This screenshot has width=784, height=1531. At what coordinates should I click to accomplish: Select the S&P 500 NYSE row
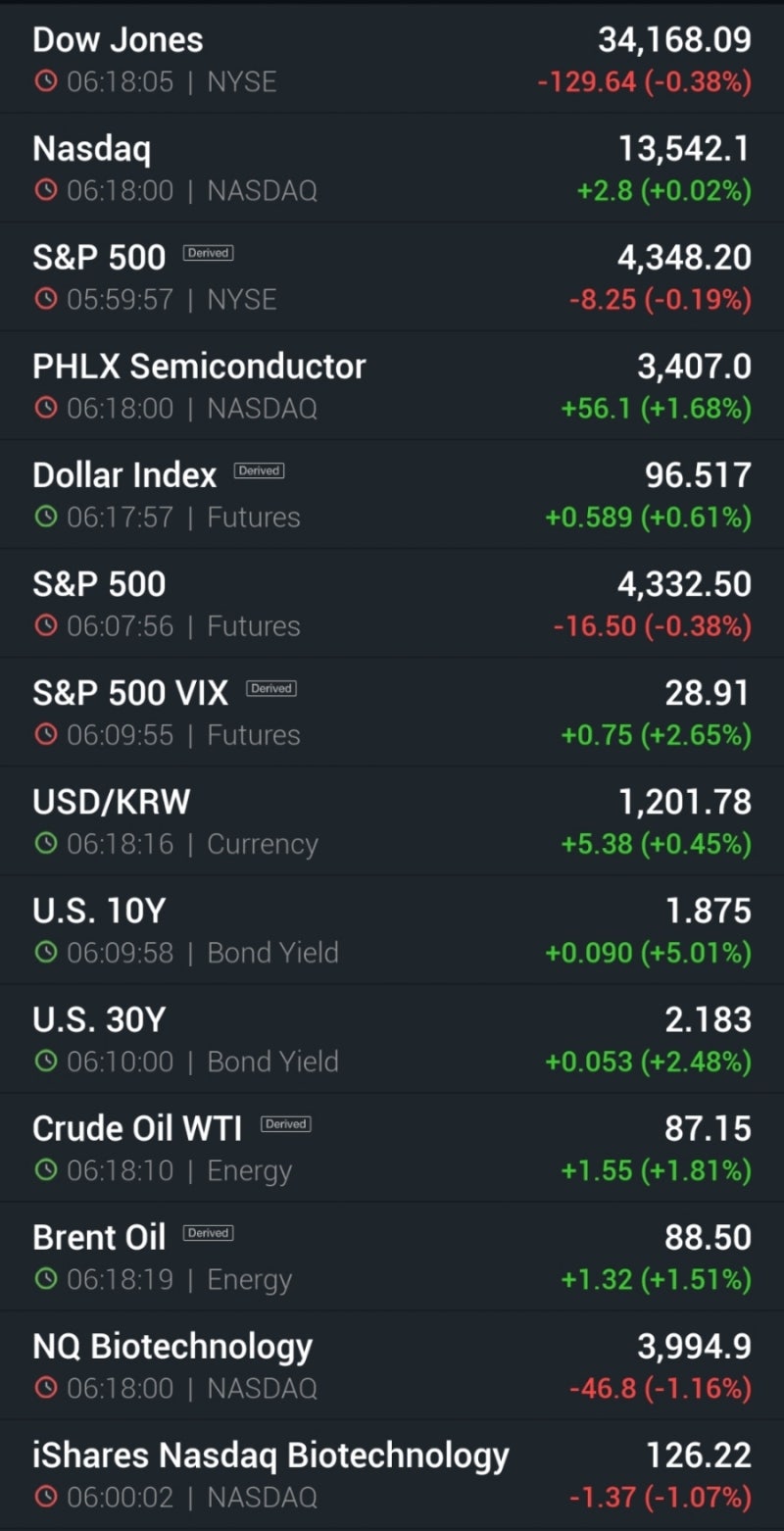point(392,276)
